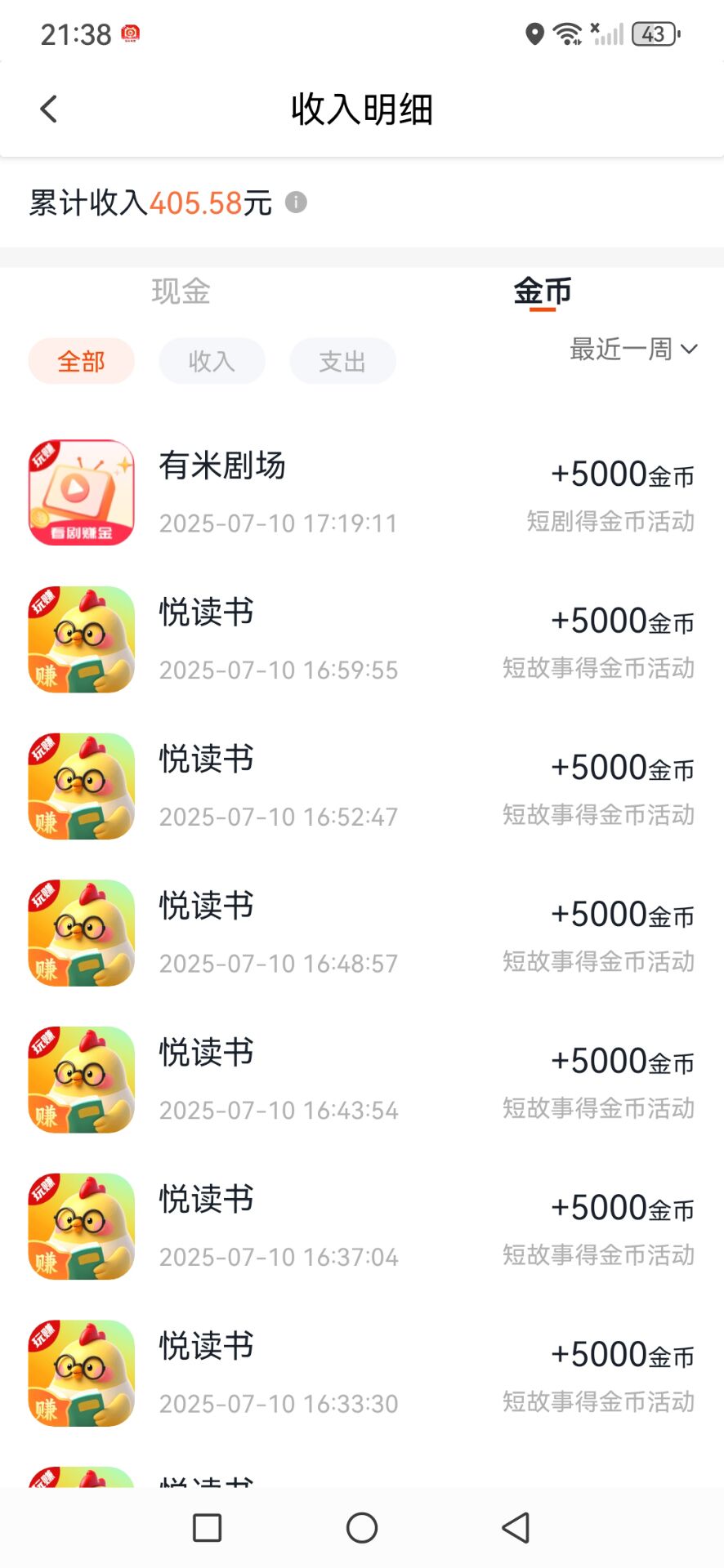724x1568 pixels.
Task: Open the 悦读书 record at 16:59:55
Action: [361, 639]
